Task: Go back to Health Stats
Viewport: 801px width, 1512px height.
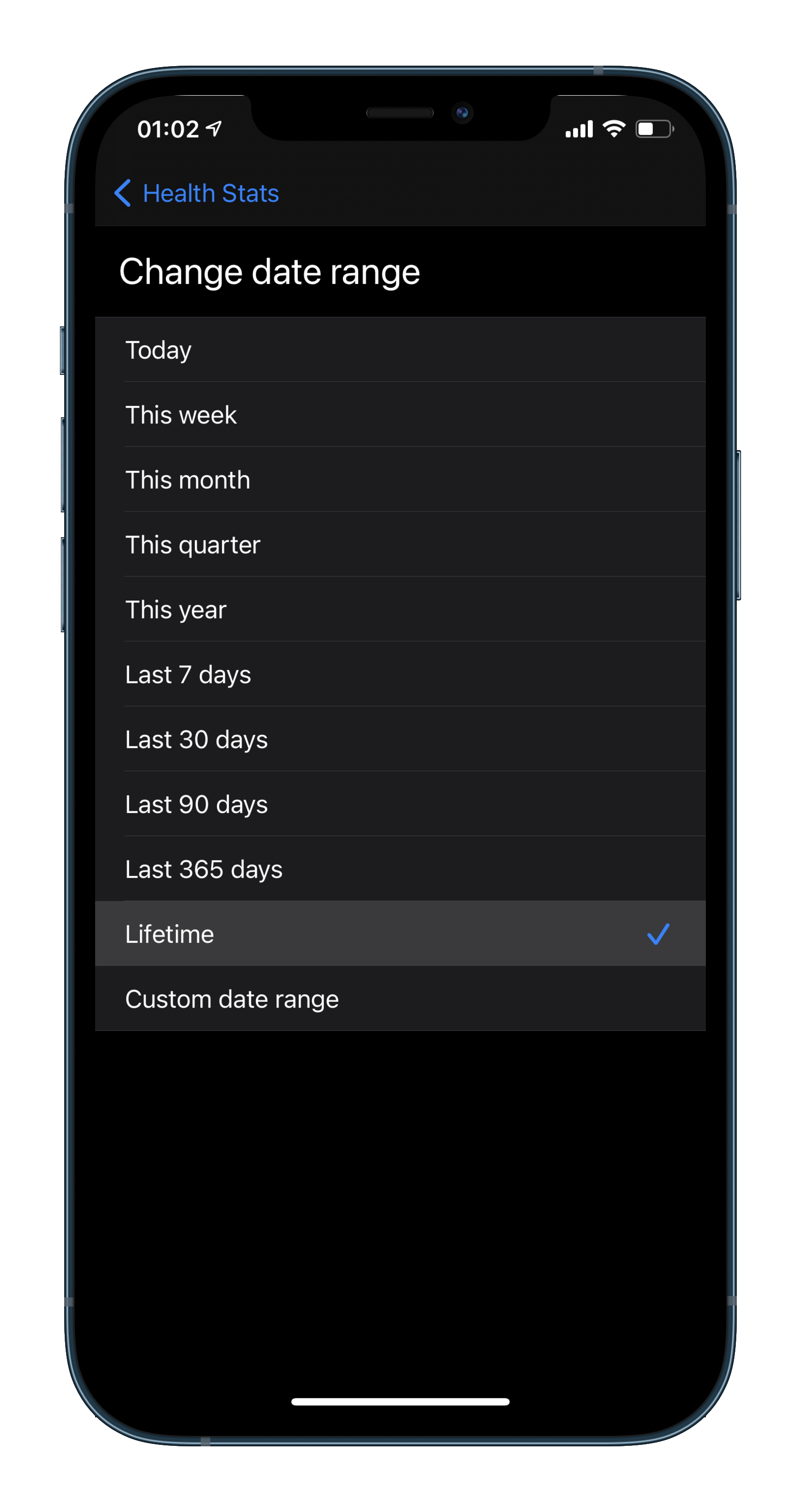Action: (197, 193)
